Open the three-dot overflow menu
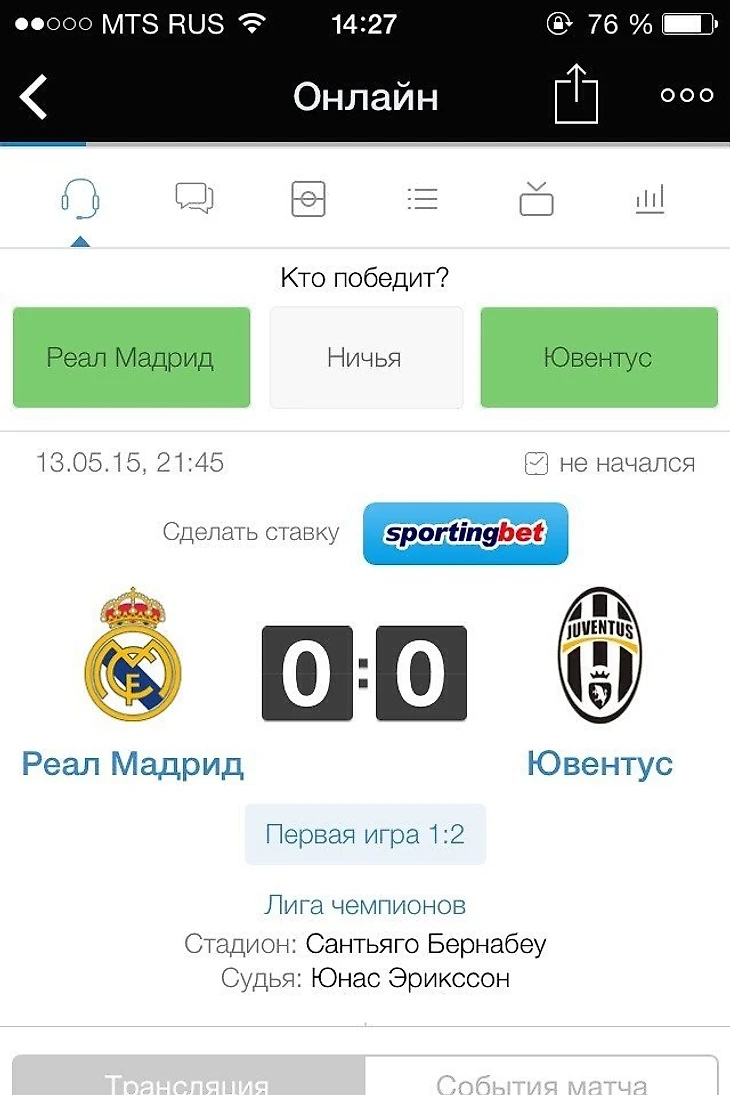 [x=687, y=96]
